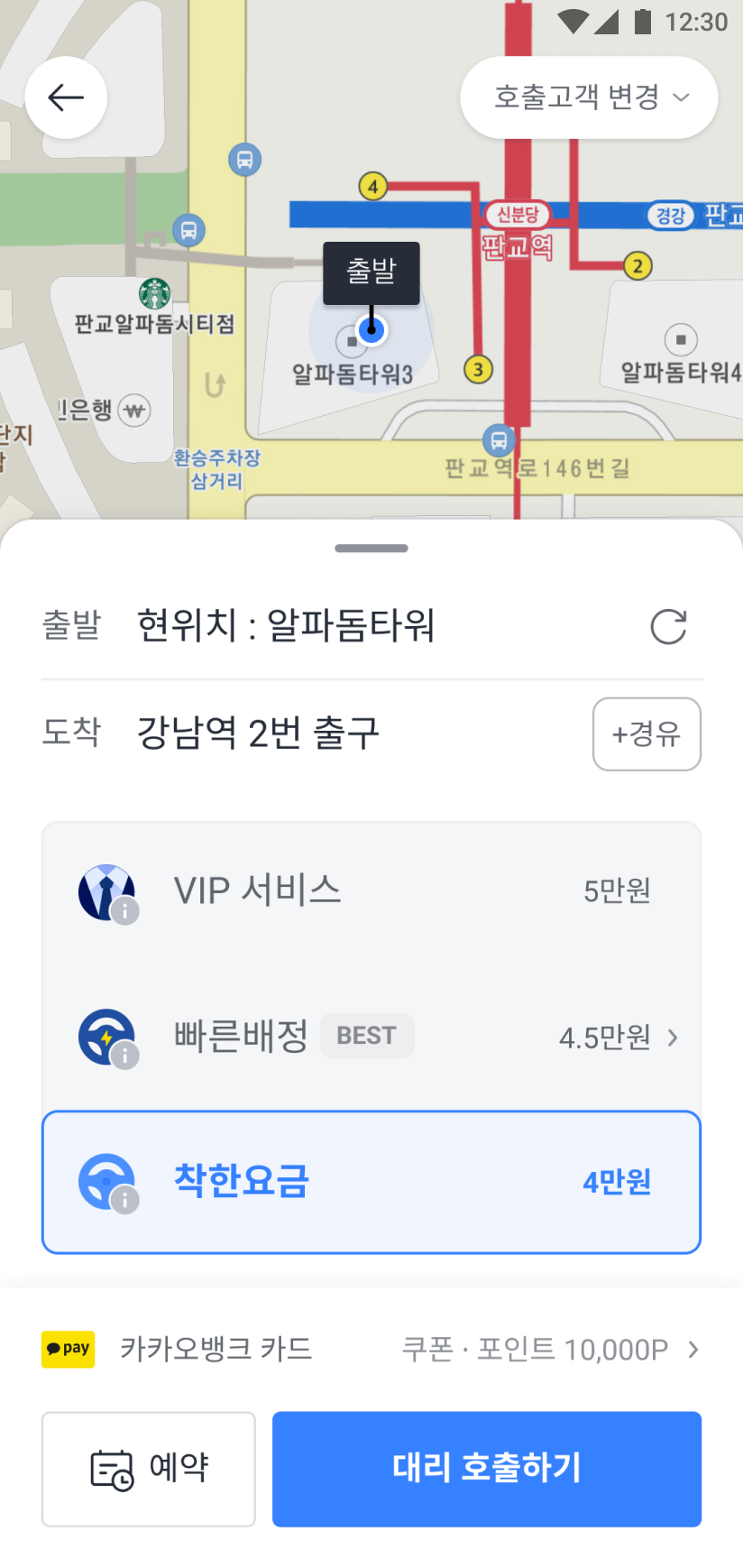Viewport: 743px width, 1568px height.
Task: Tap 대리 호출하기 to call driver
Action: click(487, 1469)
